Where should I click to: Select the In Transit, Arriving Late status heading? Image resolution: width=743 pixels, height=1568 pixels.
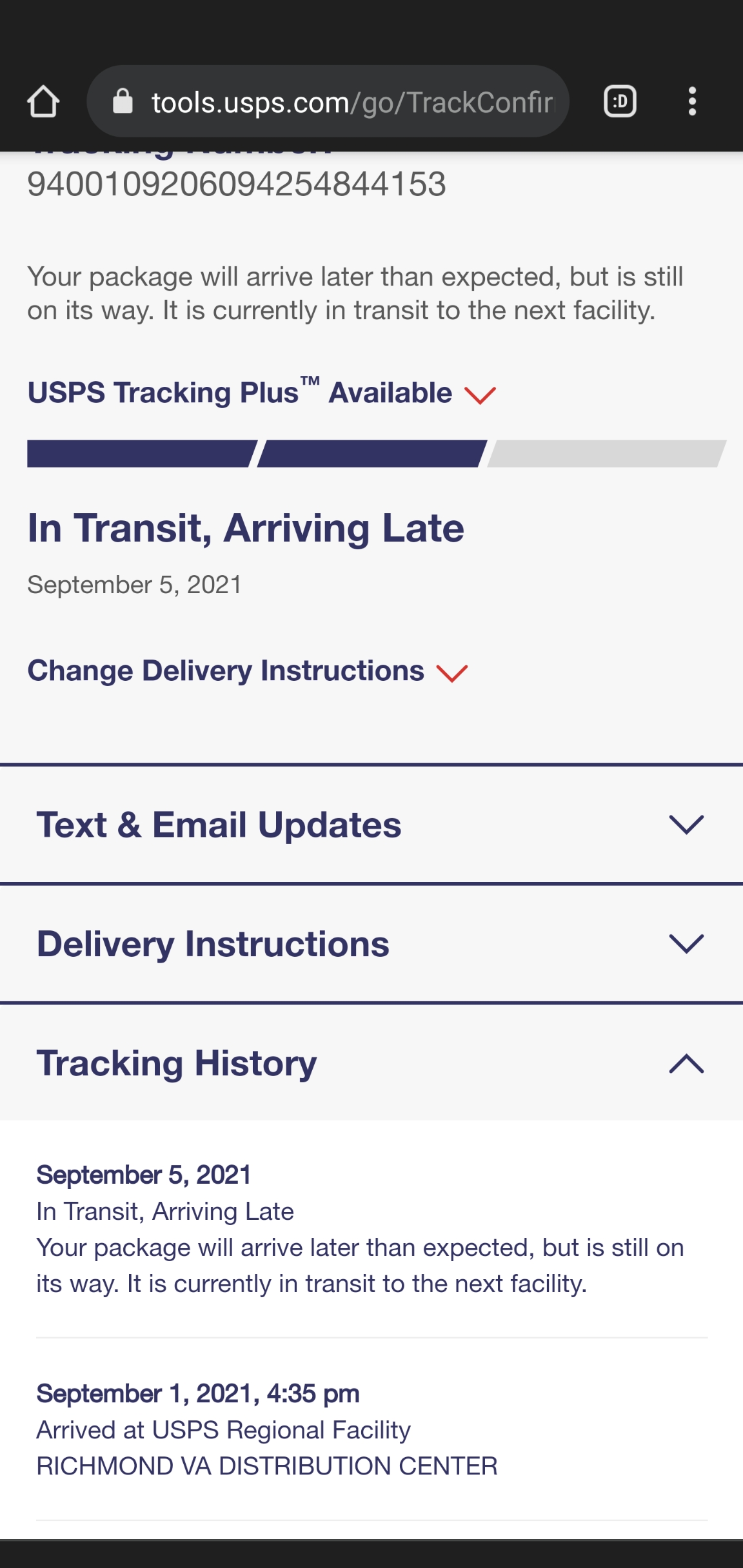coord(246,529)
